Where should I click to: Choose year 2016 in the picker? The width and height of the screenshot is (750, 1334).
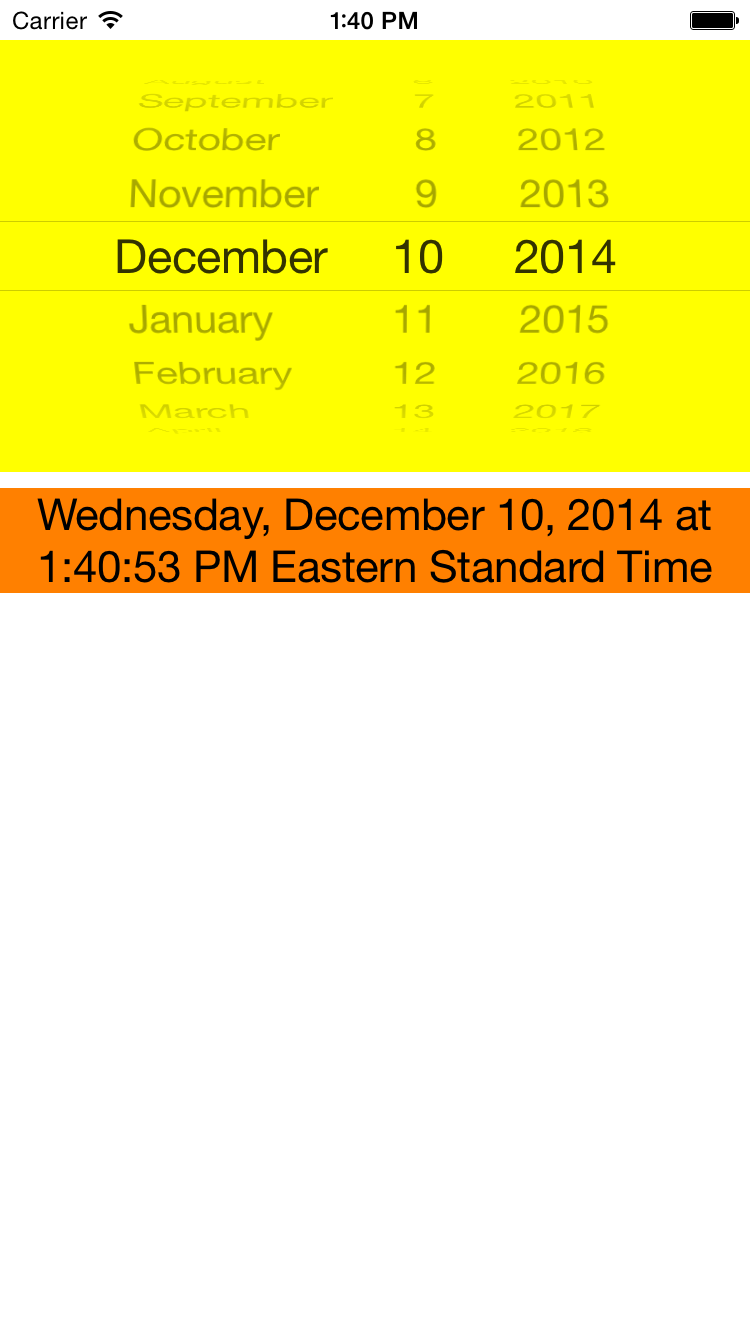point(561,374)
